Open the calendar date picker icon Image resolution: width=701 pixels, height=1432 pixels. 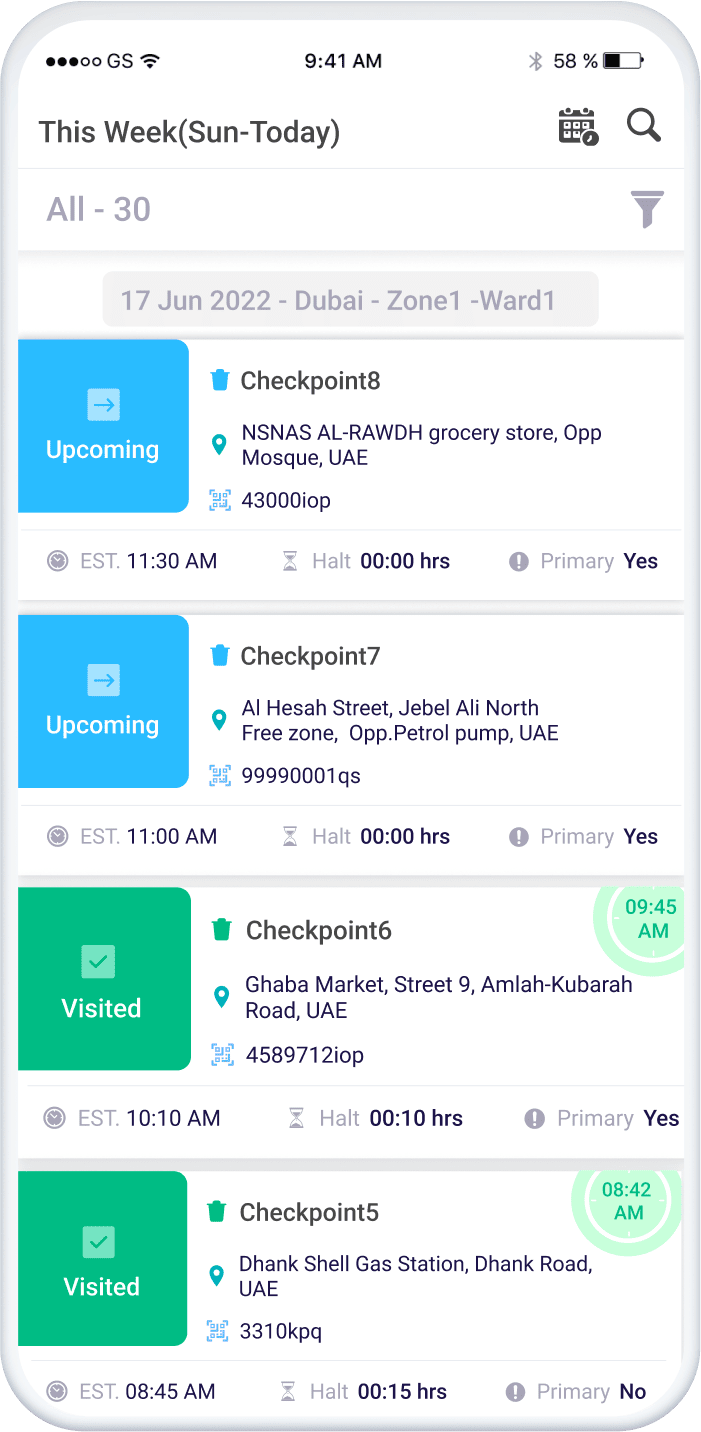point(577,127)
